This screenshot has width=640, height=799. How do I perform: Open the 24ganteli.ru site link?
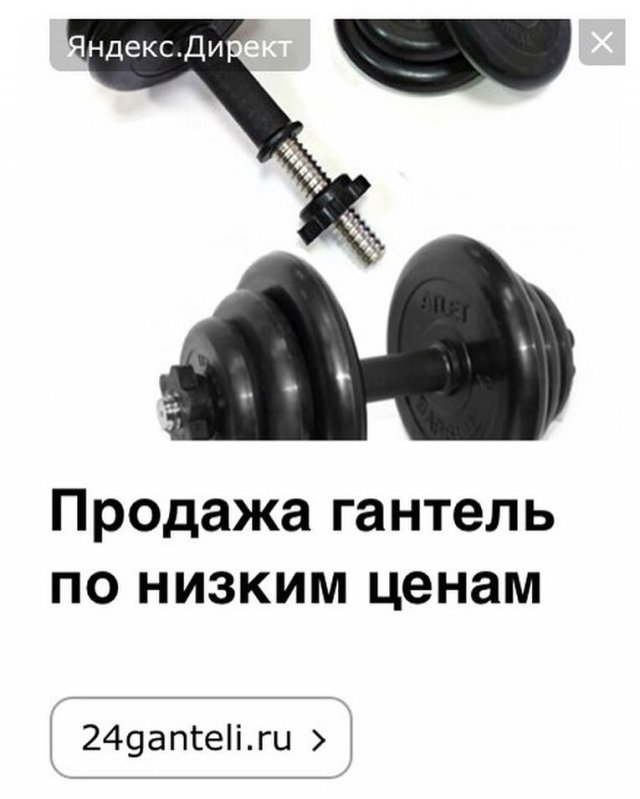click(x=202, y=738)
